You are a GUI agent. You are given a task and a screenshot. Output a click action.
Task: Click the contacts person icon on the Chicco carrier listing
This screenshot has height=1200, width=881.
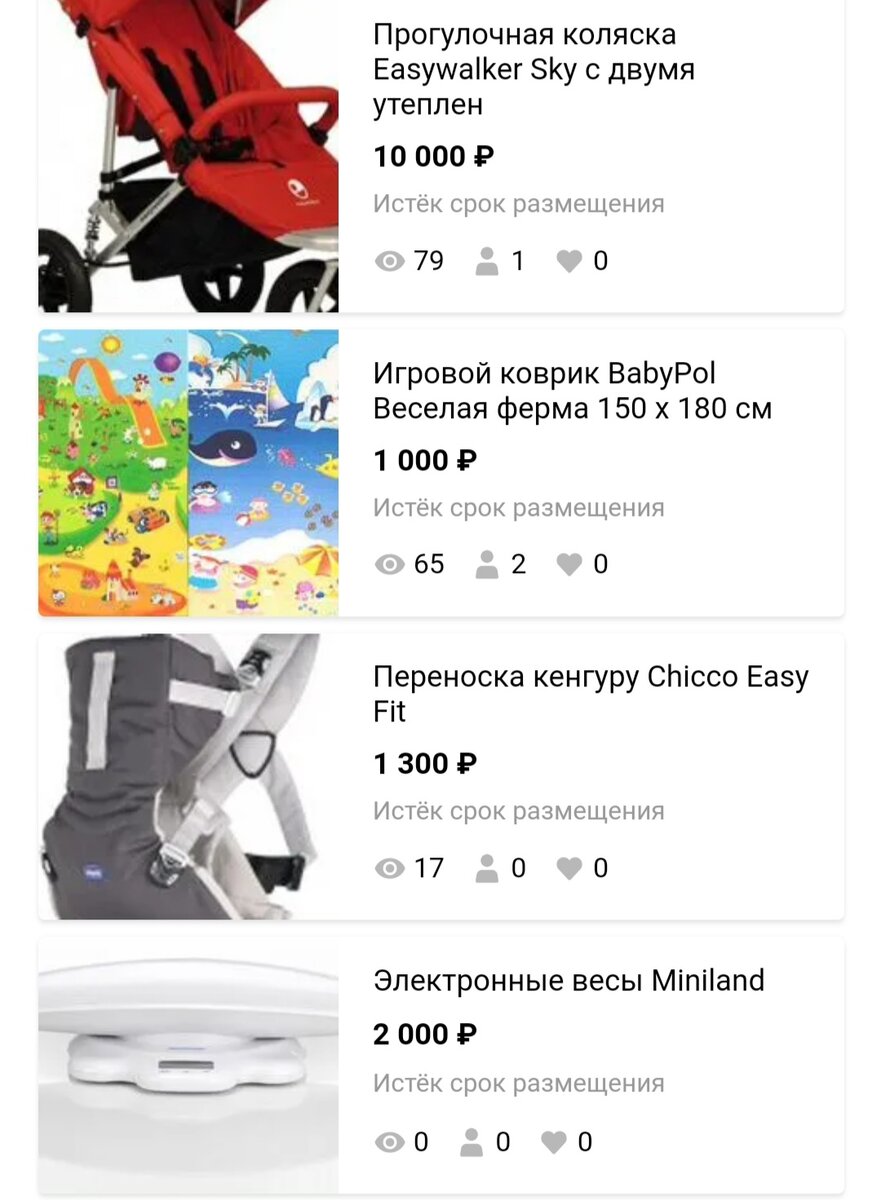click(487, 868)
